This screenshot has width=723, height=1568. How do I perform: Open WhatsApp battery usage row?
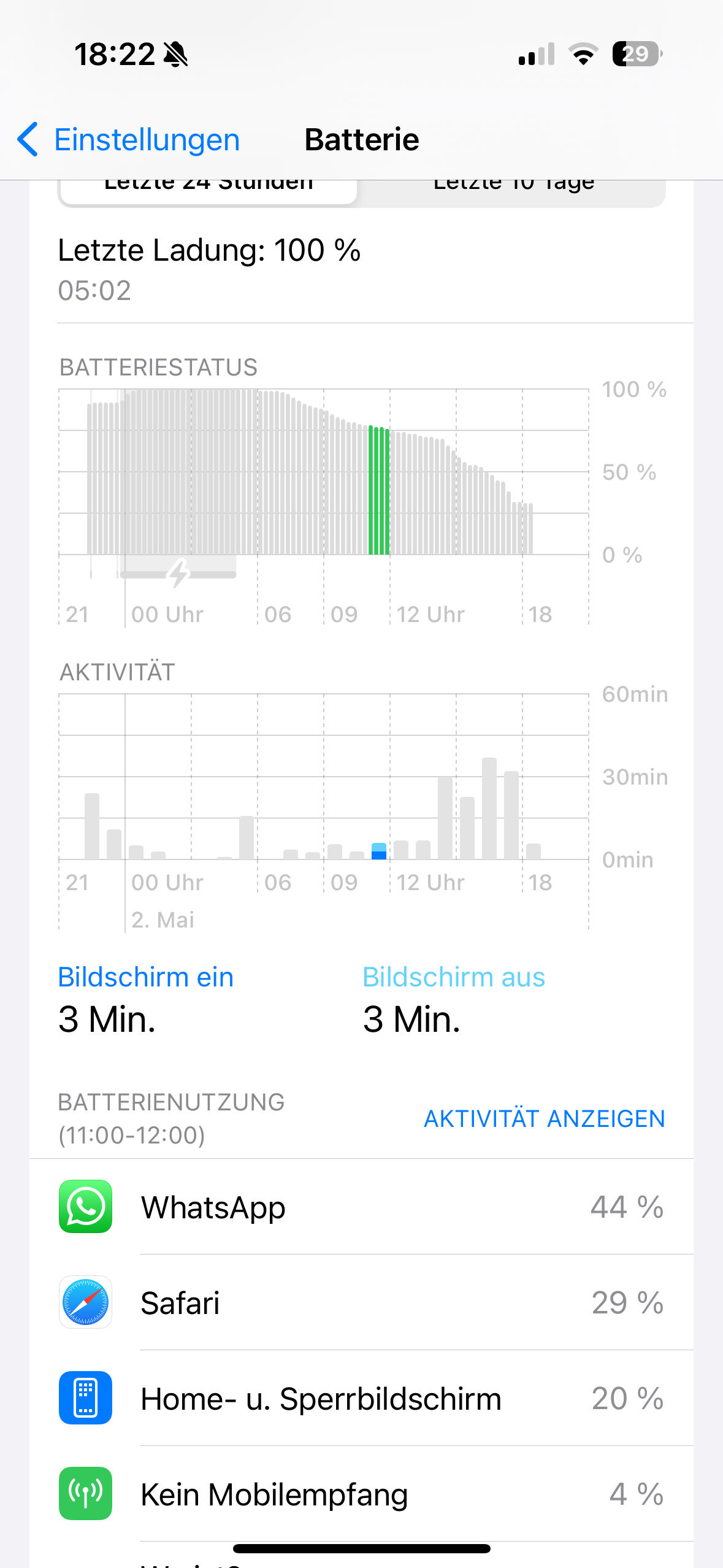tap(361, 1207)
